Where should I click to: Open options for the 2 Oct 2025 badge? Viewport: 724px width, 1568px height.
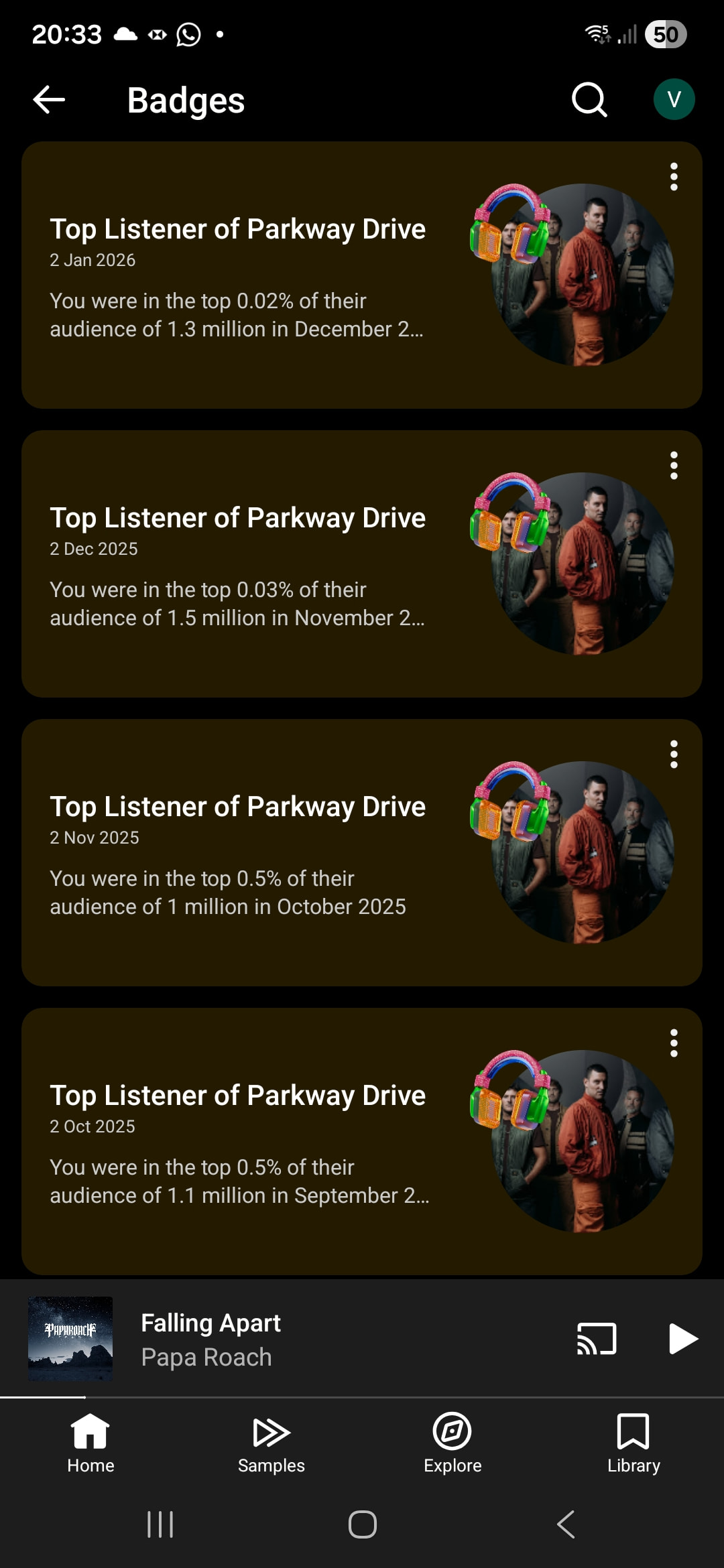pyautogui.click(x=674, y=1043)
